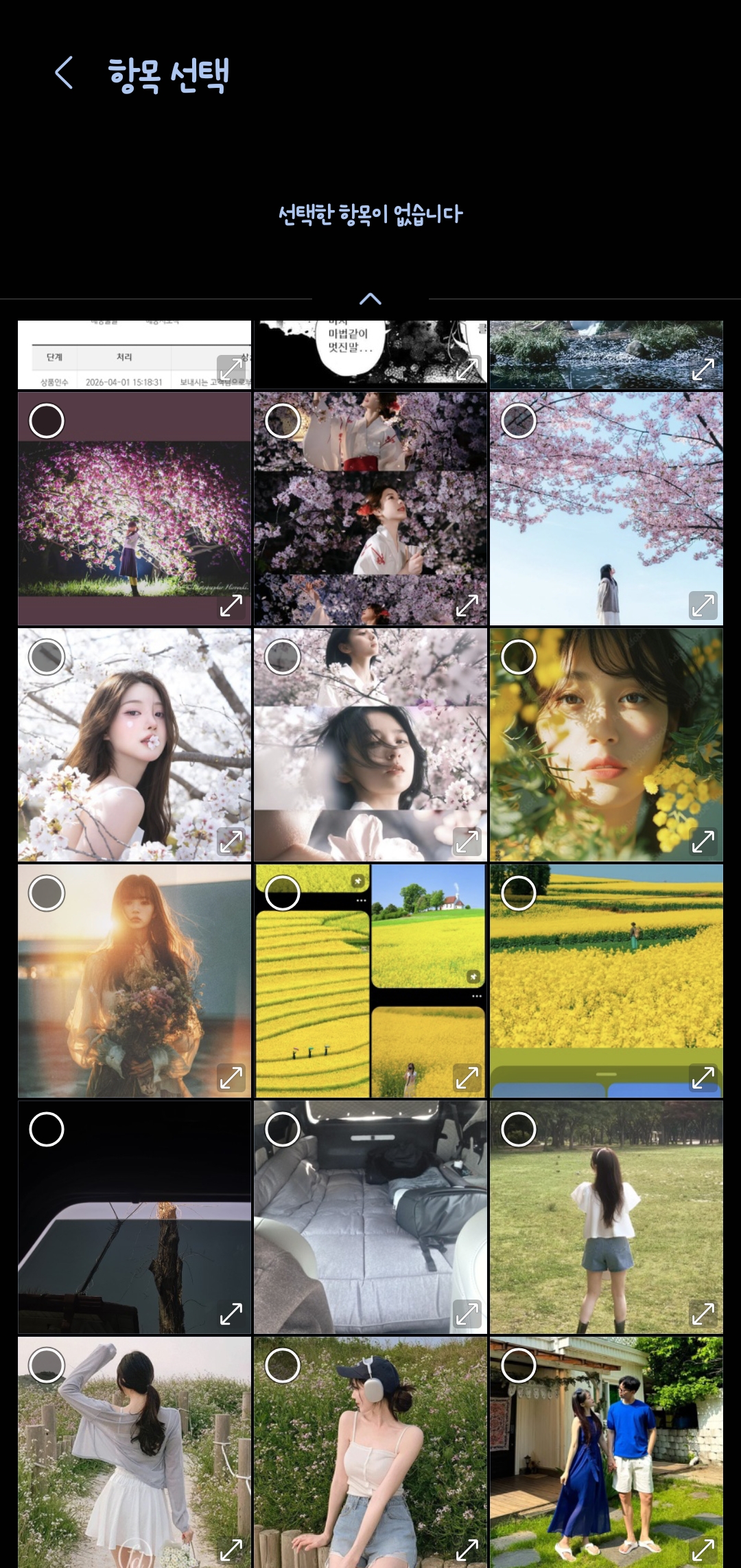Select the couple holding hands photo
741x1568 pixels.
click(x=519, y=1365)
